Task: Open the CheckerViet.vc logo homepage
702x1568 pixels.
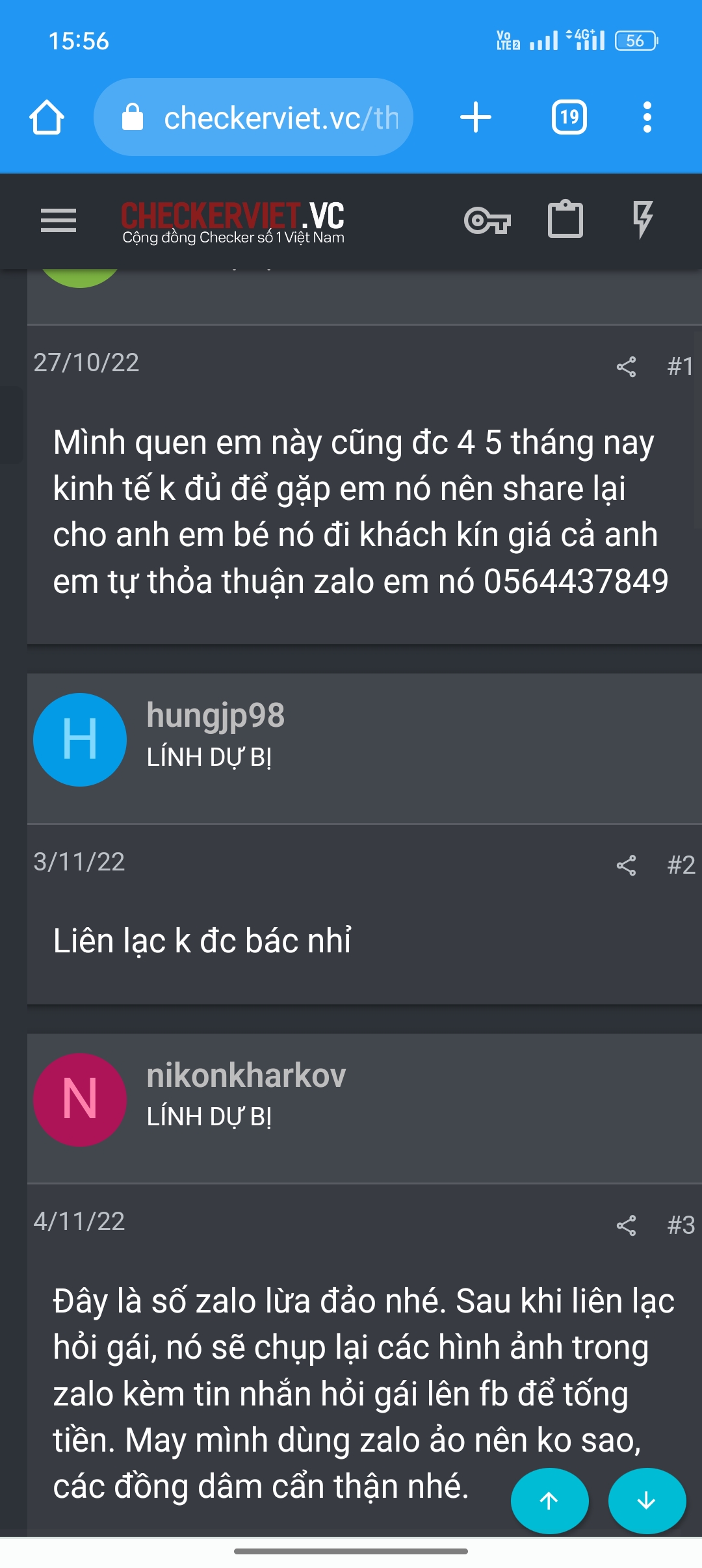Action: tap(233, 221)
